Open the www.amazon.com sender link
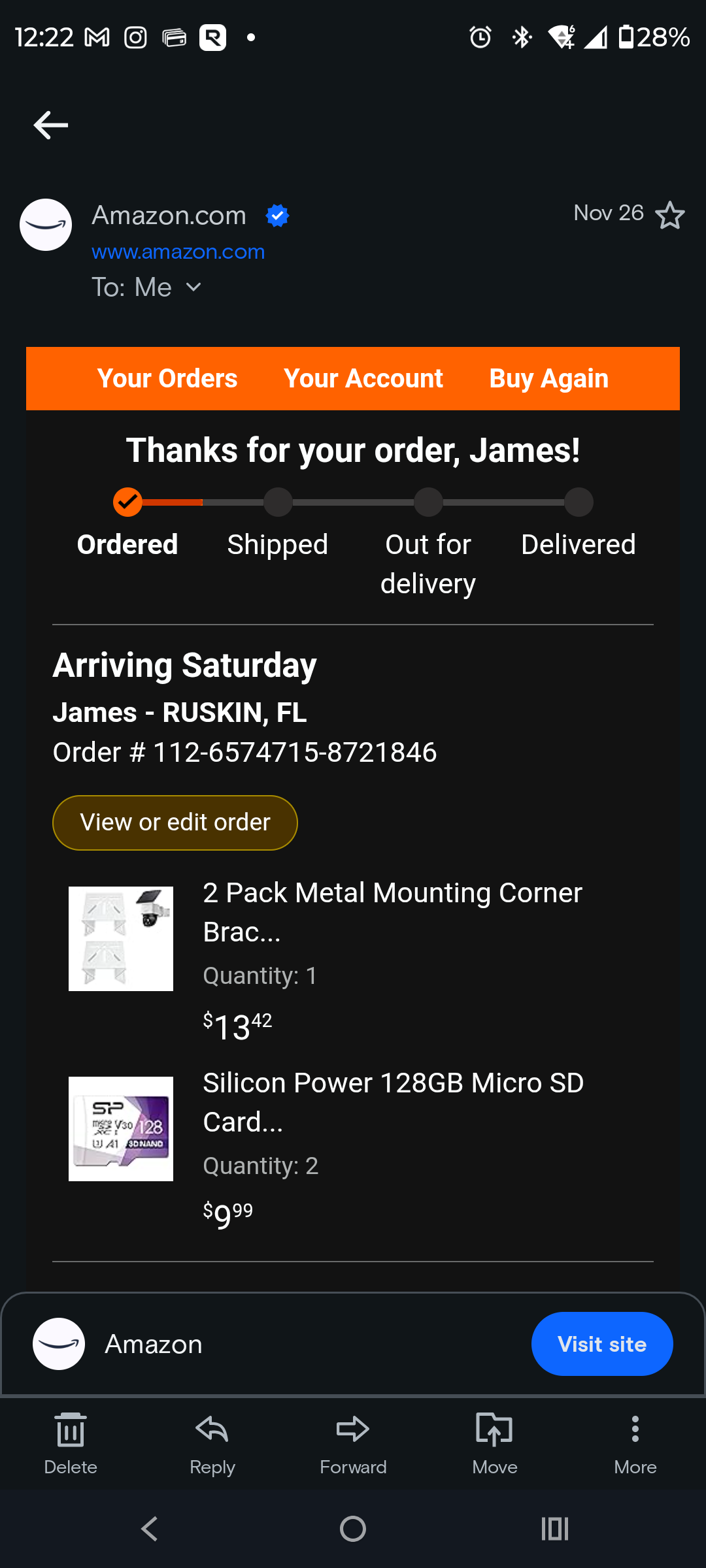Screen dimensions: 706x1568 click(178, 252)
